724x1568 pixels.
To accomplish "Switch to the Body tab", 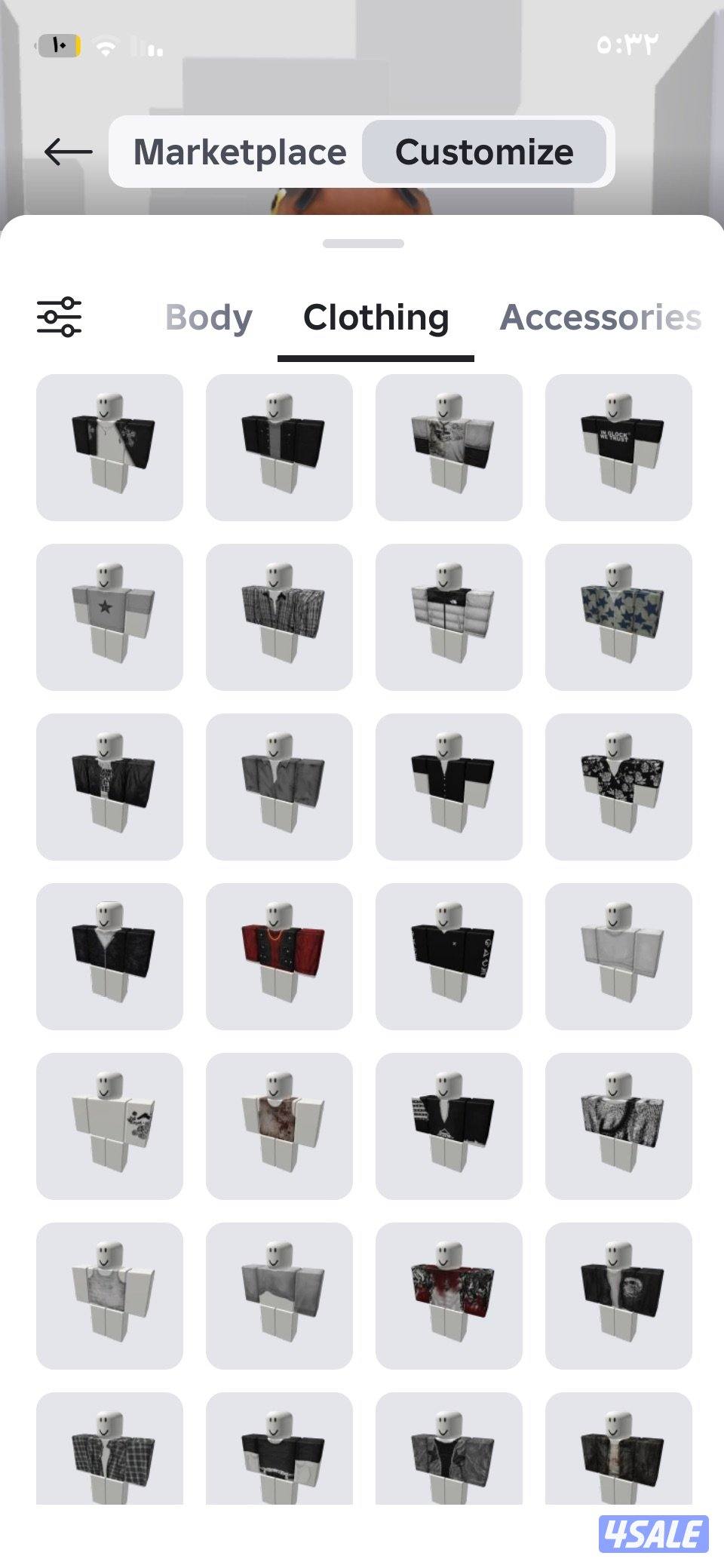I will tap(208, 317).
